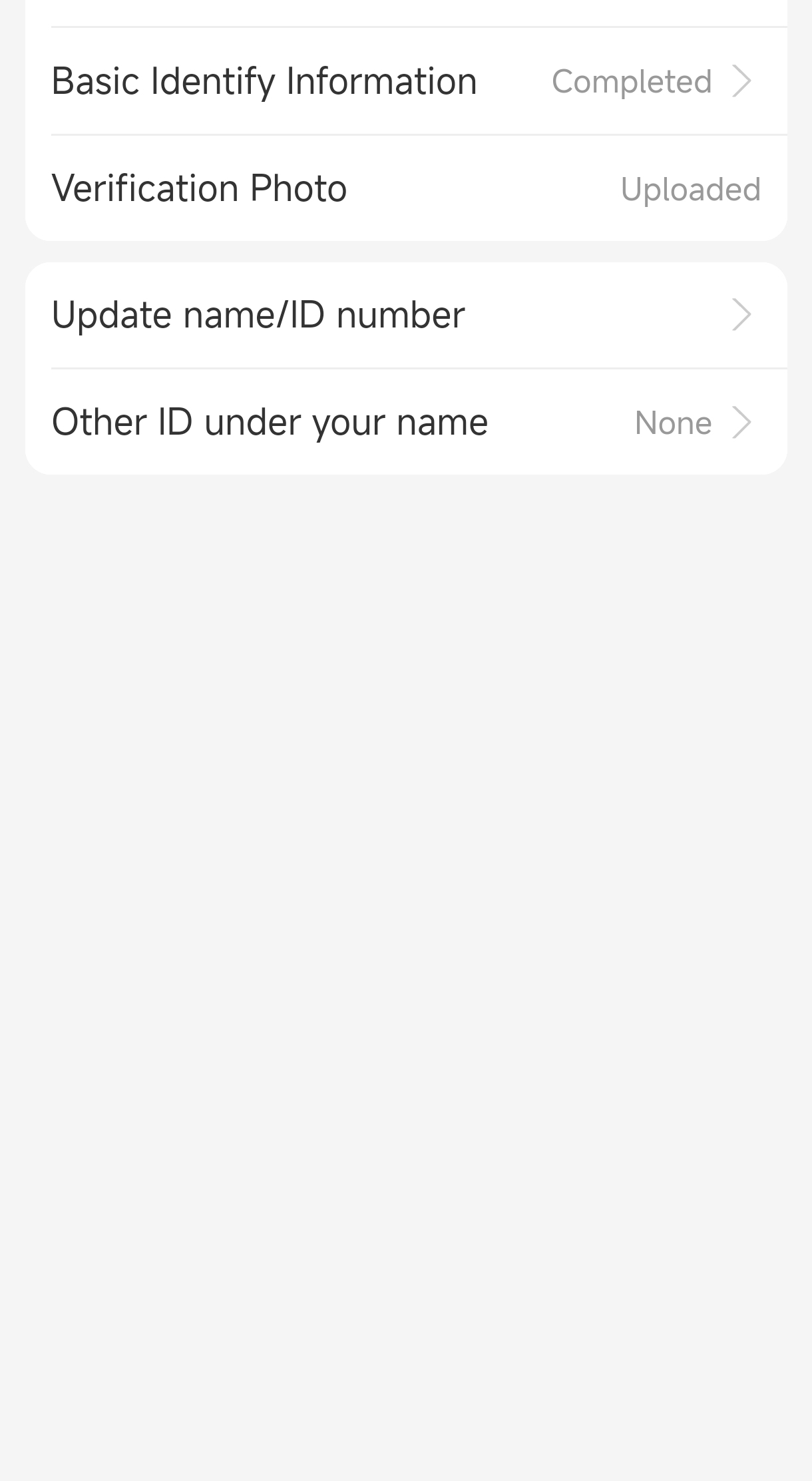The width and height of the screenshot is (812, 1481).
Task: Open Basic Identify Information
Action: [405, 81]
